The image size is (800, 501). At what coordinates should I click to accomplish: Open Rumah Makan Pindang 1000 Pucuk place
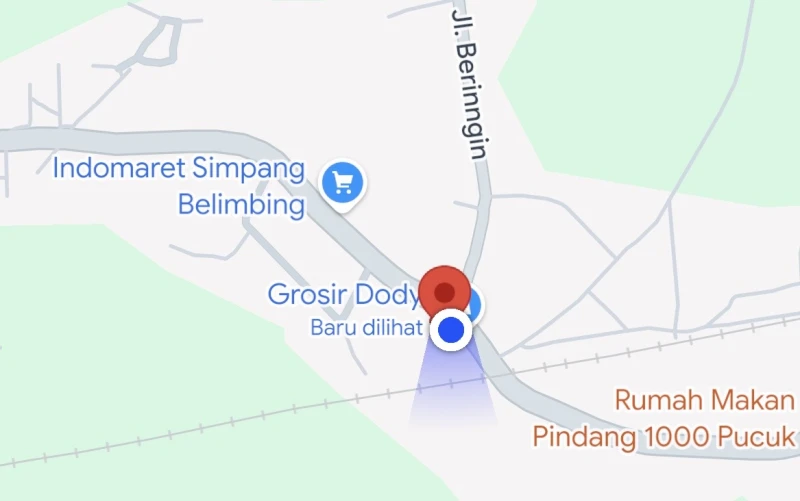pos(663,419)
